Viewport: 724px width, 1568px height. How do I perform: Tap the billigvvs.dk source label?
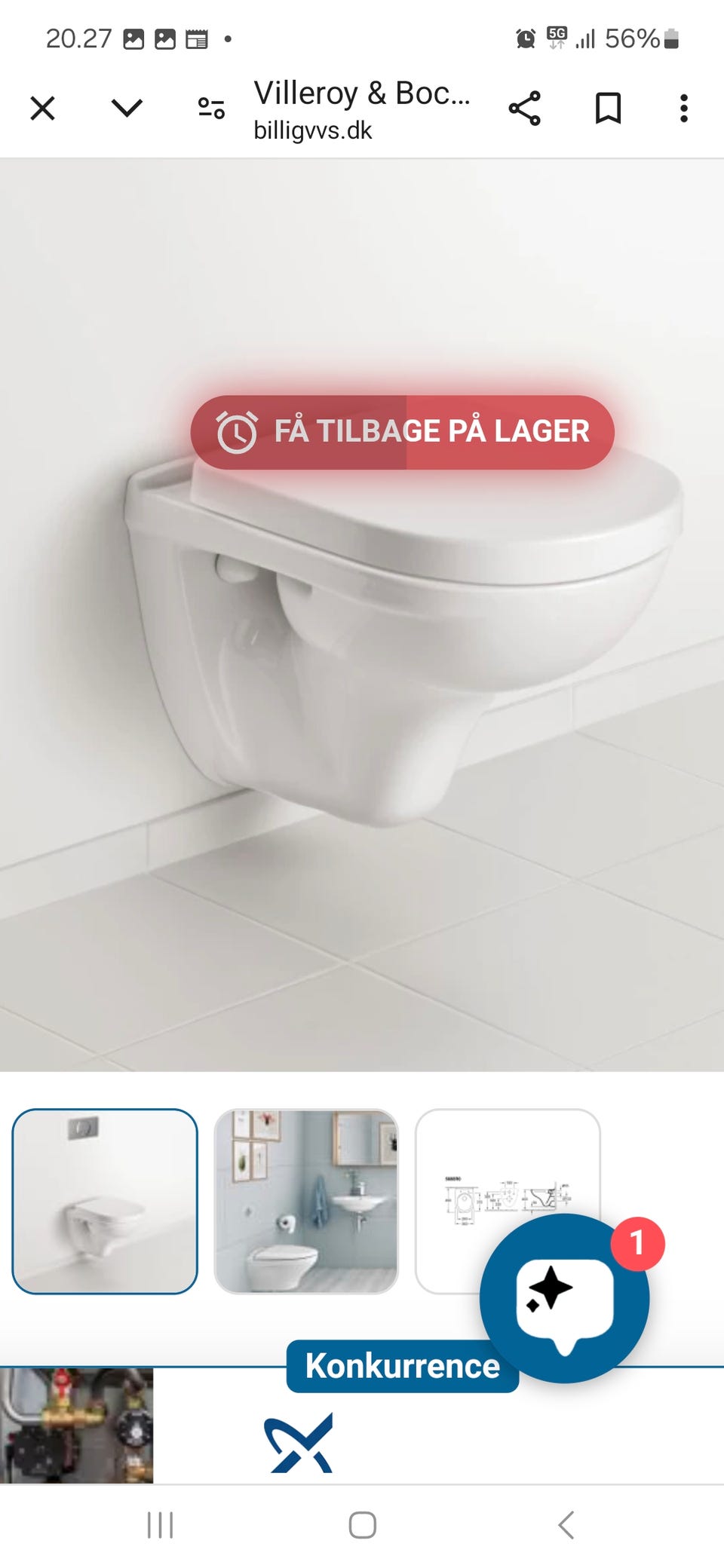[x=311, y=131]
